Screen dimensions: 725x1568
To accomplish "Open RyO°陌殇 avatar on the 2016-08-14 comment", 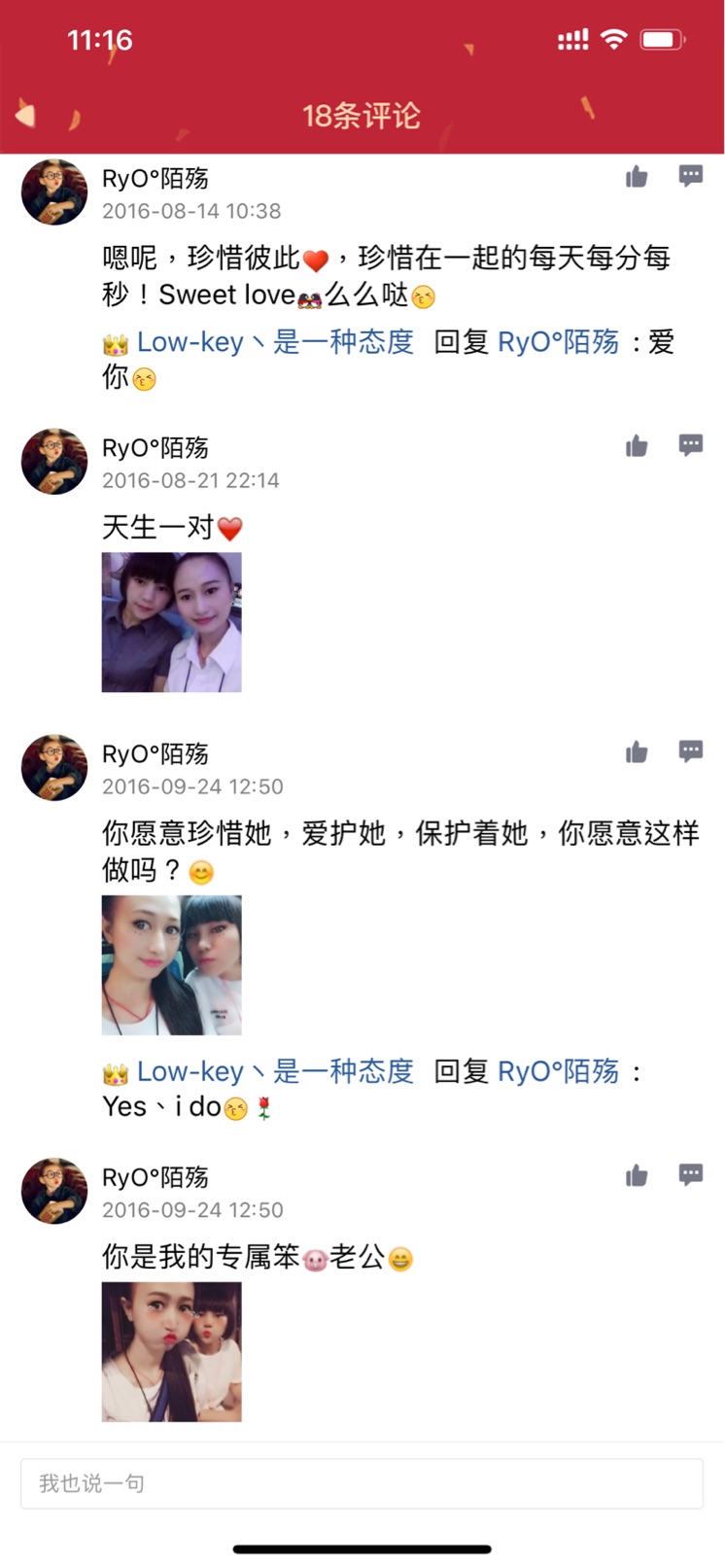I will (54, 192).
